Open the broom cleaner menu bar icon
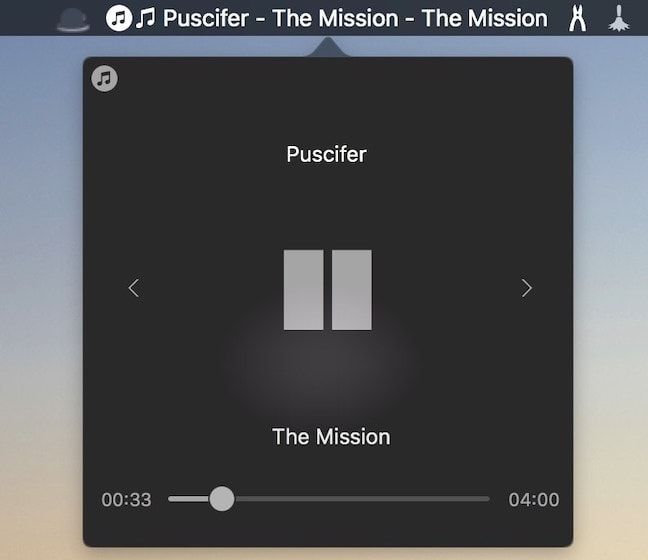The height and width of the screenshot is (560, 648). click(619, 18)
